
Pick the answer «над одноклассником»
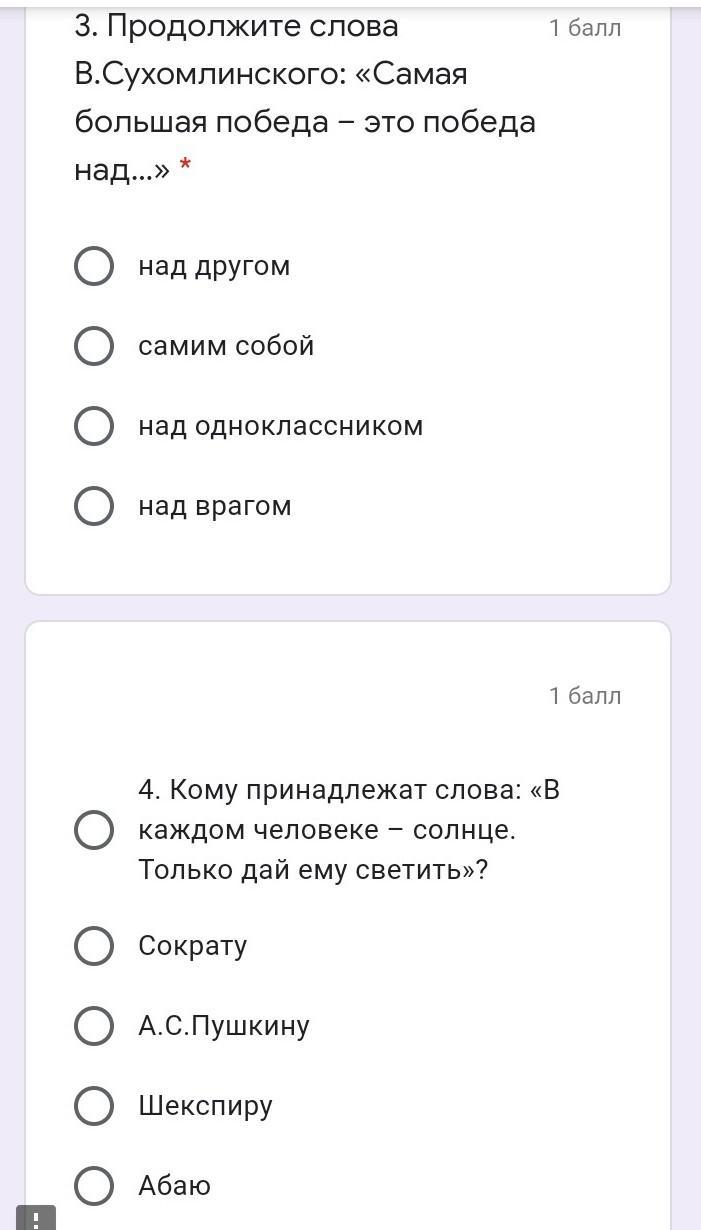(x=94, y=426)
